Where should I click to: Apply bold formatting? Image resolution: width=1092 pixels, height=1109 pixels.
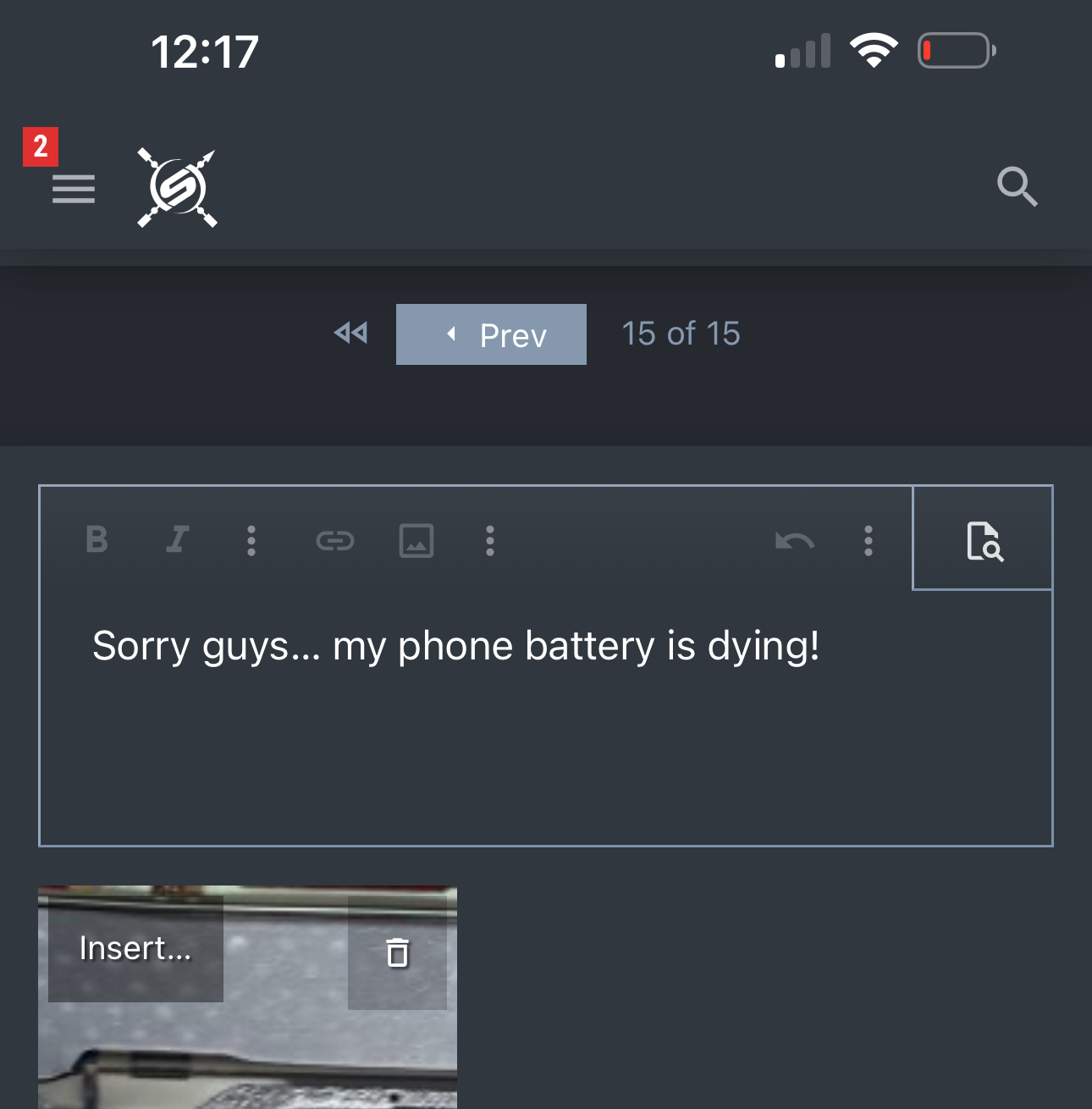point(97,539)
